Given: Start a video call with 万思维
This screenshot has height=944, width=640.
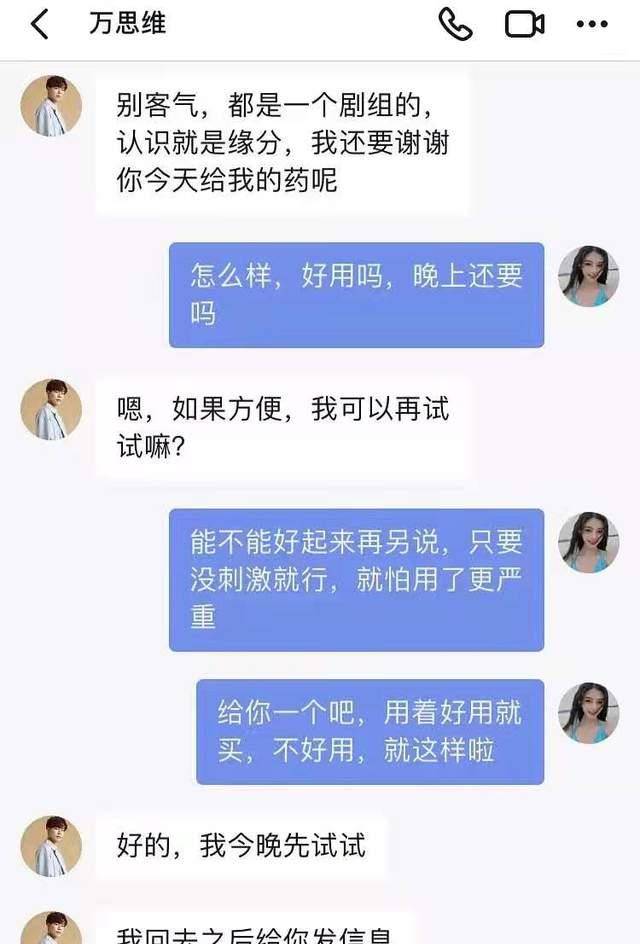Looking at the screenshot, I should [x=524, y=24].
